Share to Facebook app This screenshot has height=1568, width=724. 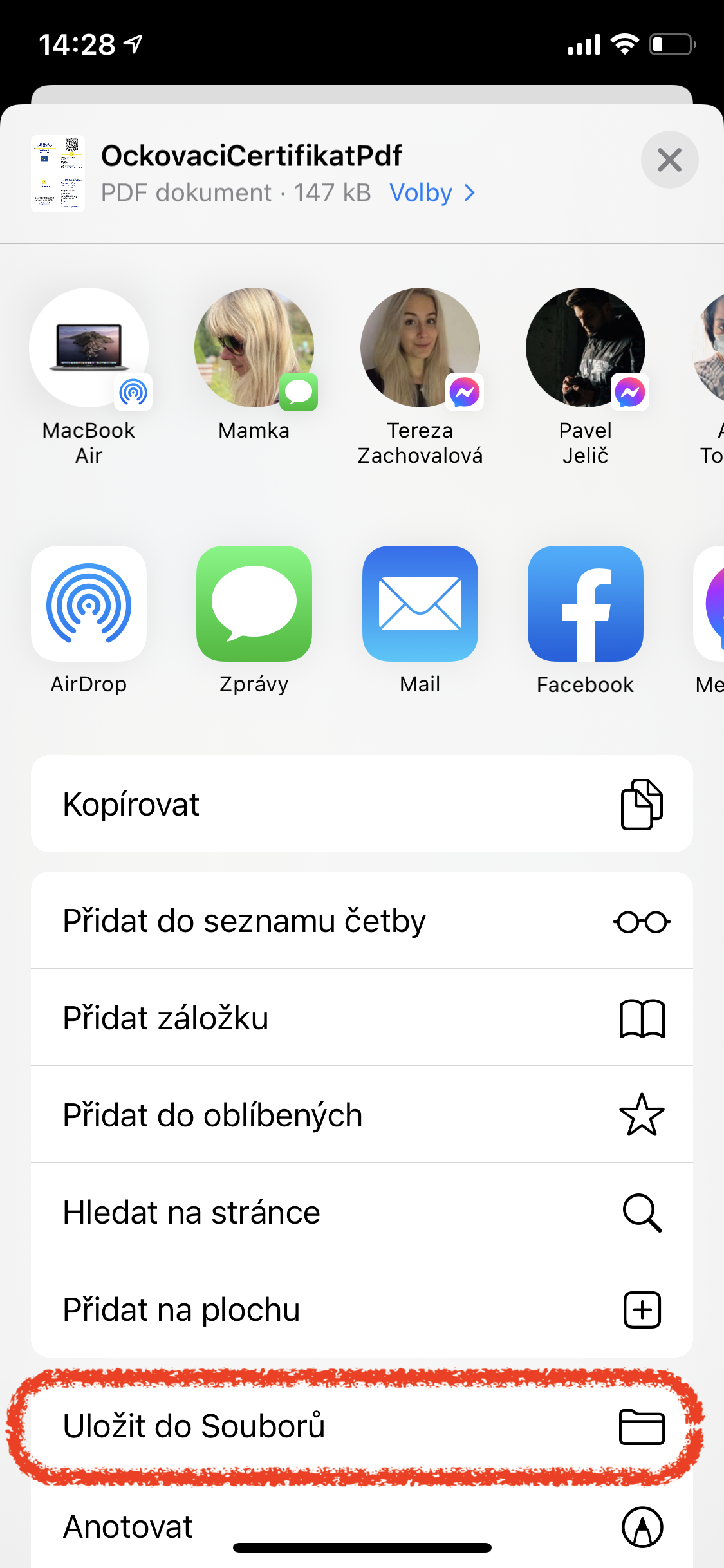pyautogui.click(x=585, y=604)
